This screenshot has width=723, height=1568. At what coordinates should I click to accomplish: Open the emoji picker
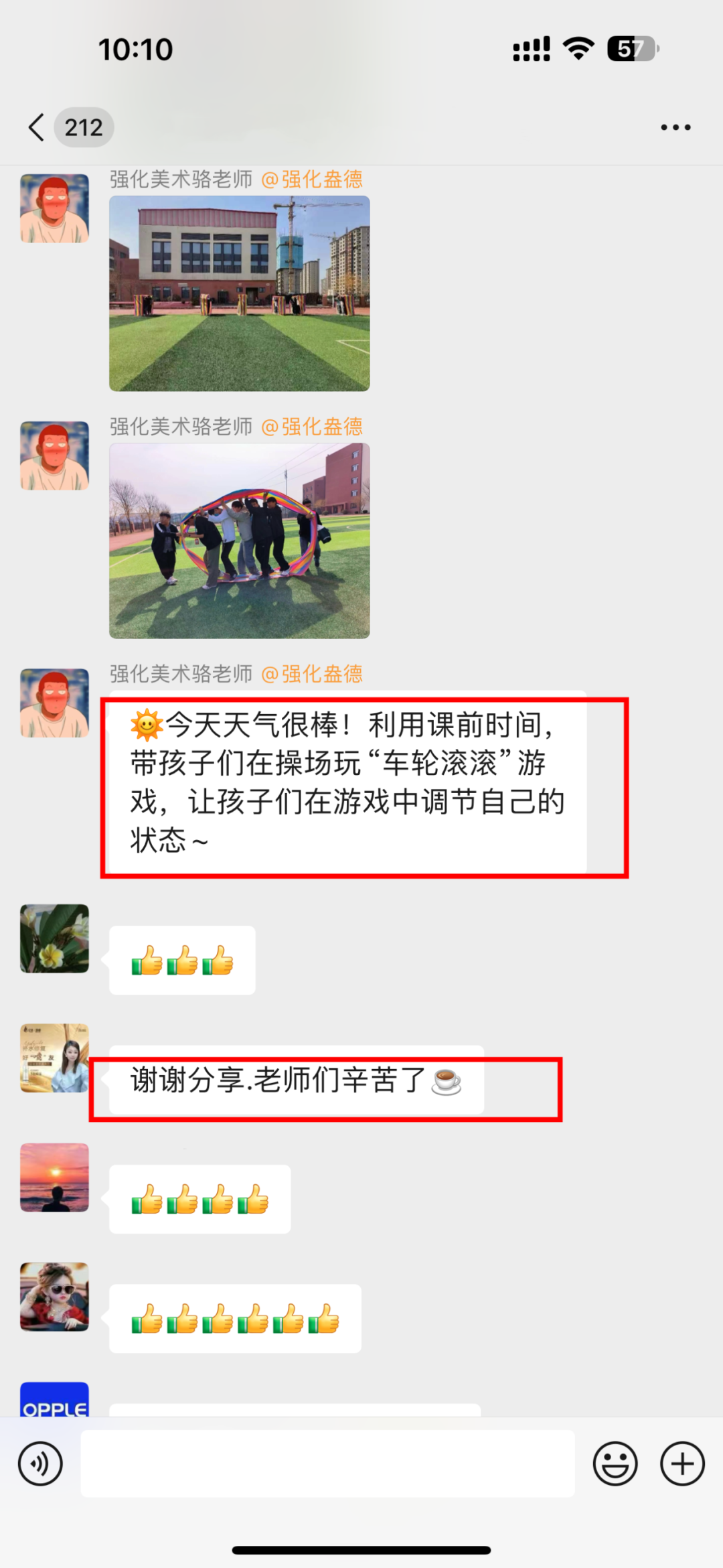[x=615, y=1464]
